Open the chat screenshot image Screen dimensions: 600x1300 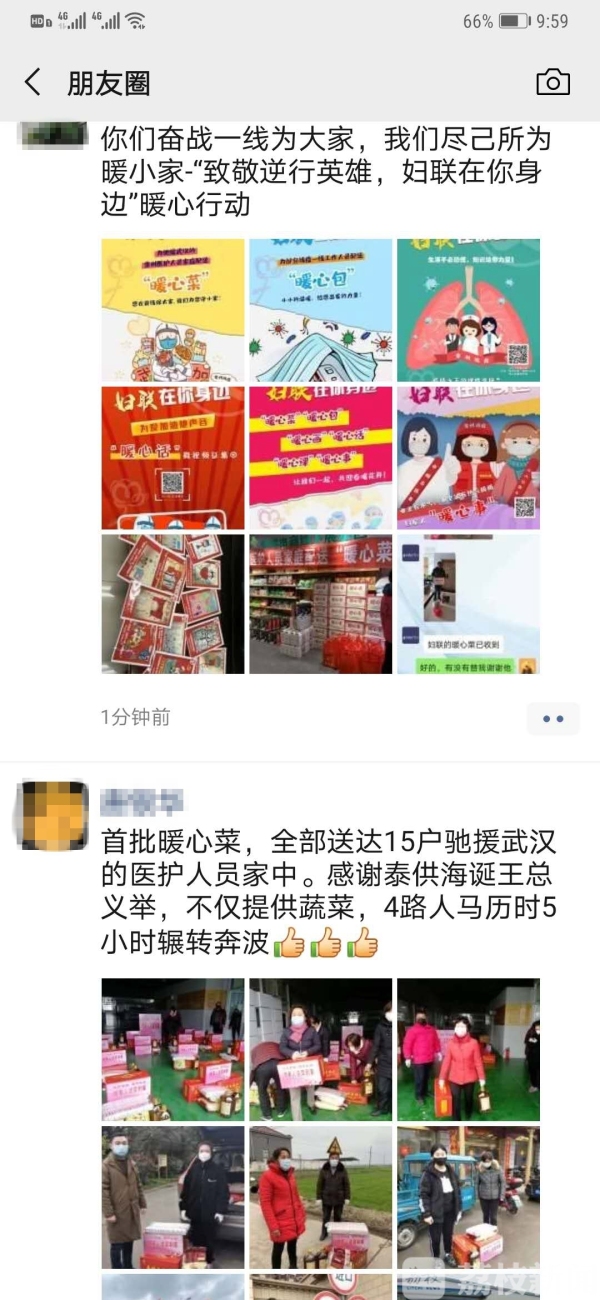468,604
